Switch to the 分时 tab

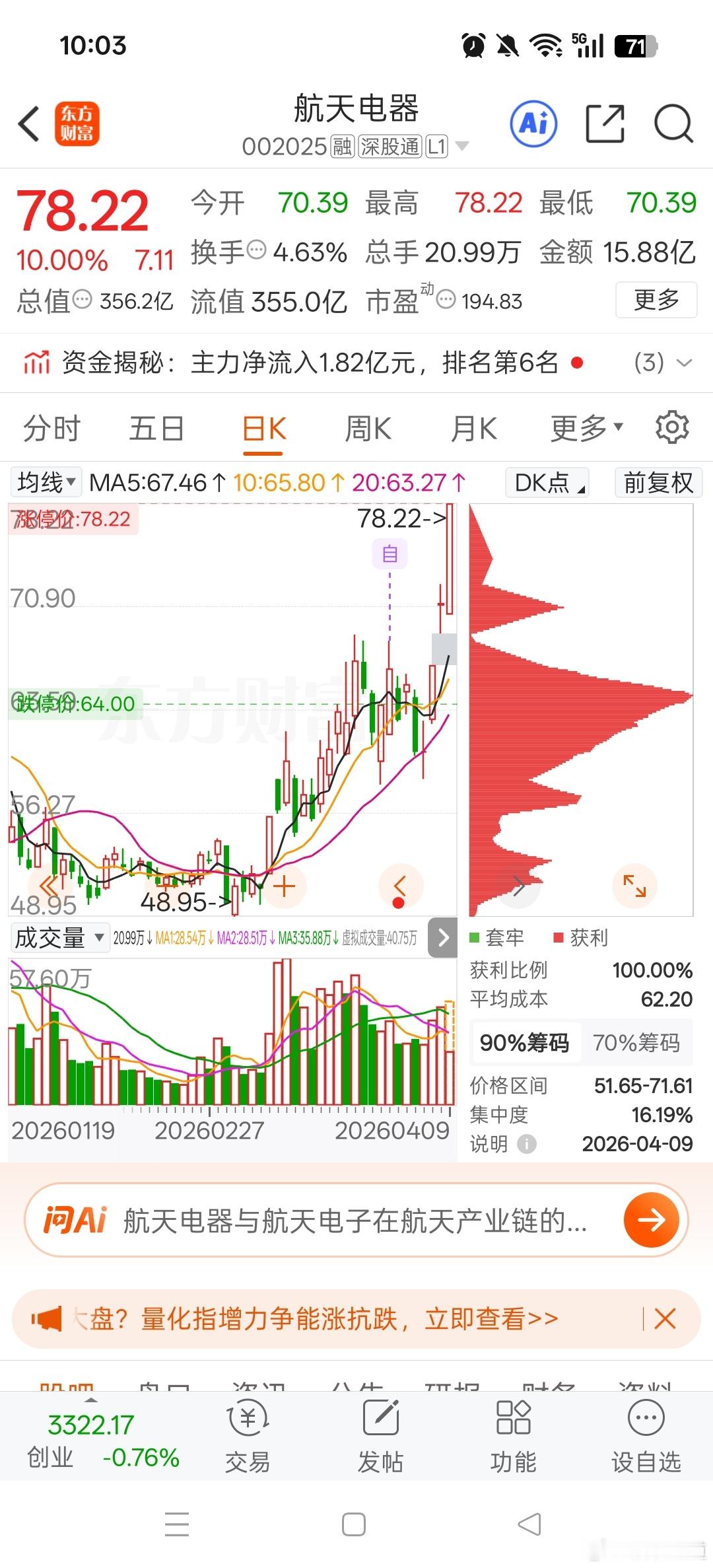coord(50,427)
